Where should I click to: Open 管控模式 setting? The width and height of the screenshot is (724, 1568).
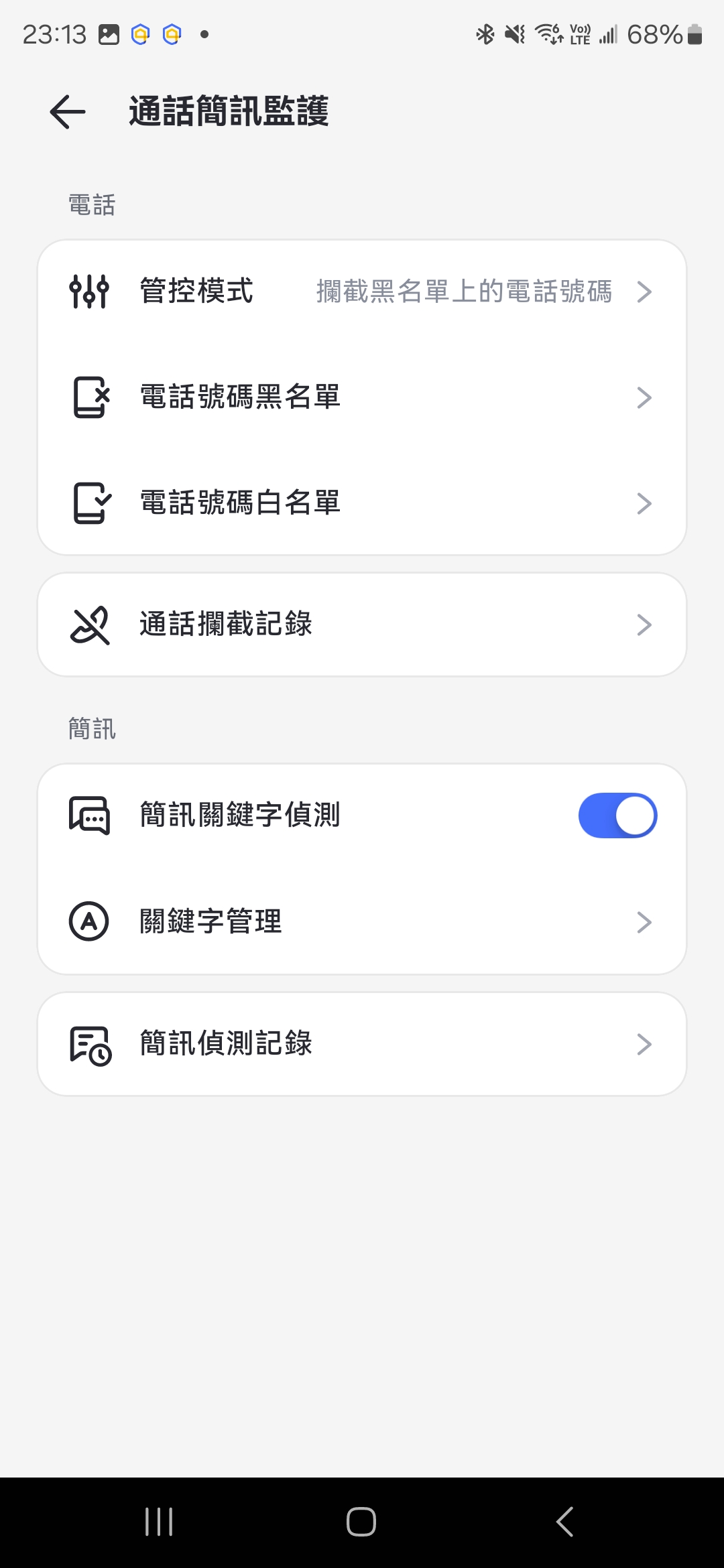(362, 292)
